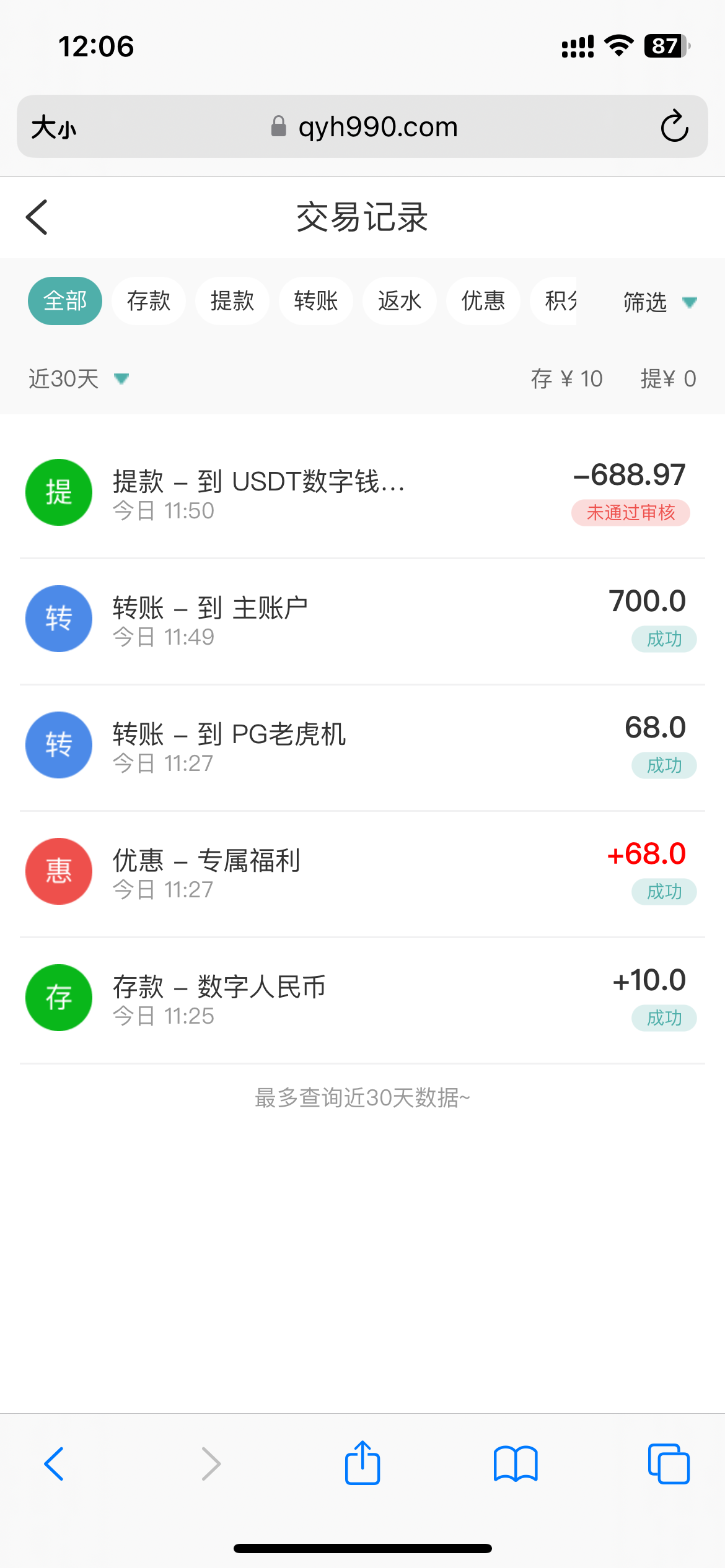Show all open Safari tabs
The height and width of the screenshot is (1568, 725).
[668, 1464]
